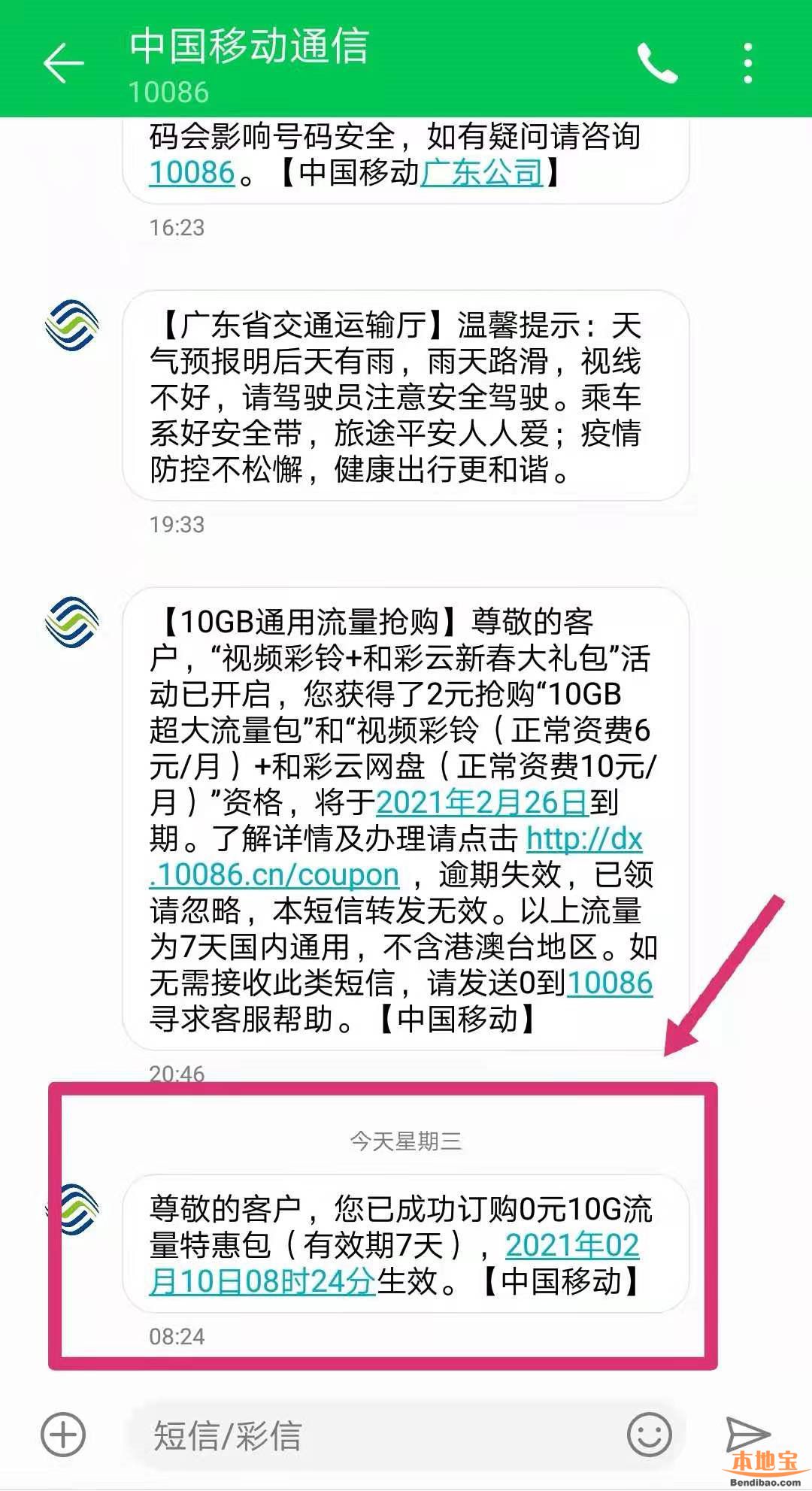Image resolution: width=812 pixels, height=1491 pixels.
Task: Open the 广东公司 link
Action: coord(482,172)
